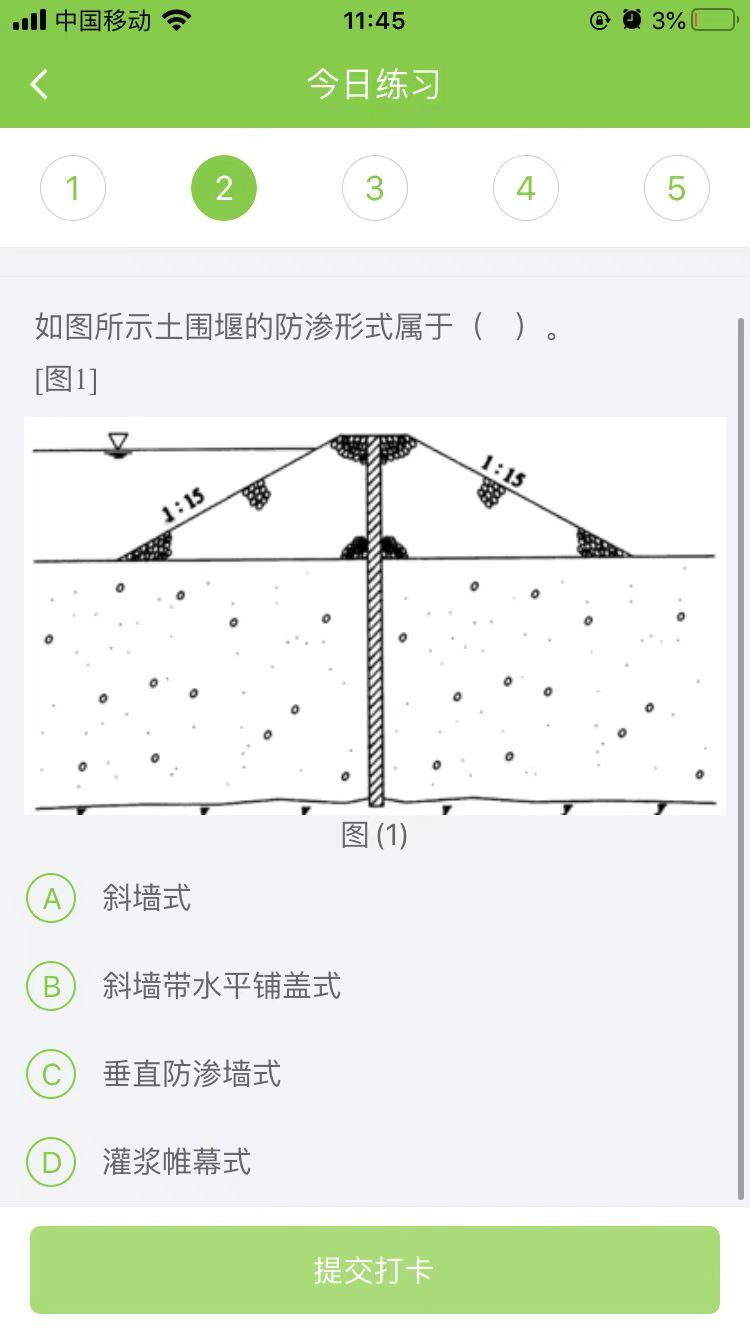Screen dimensions: 750x1334
Task: Go back from 今日练习
Action: tap(40, 84)
